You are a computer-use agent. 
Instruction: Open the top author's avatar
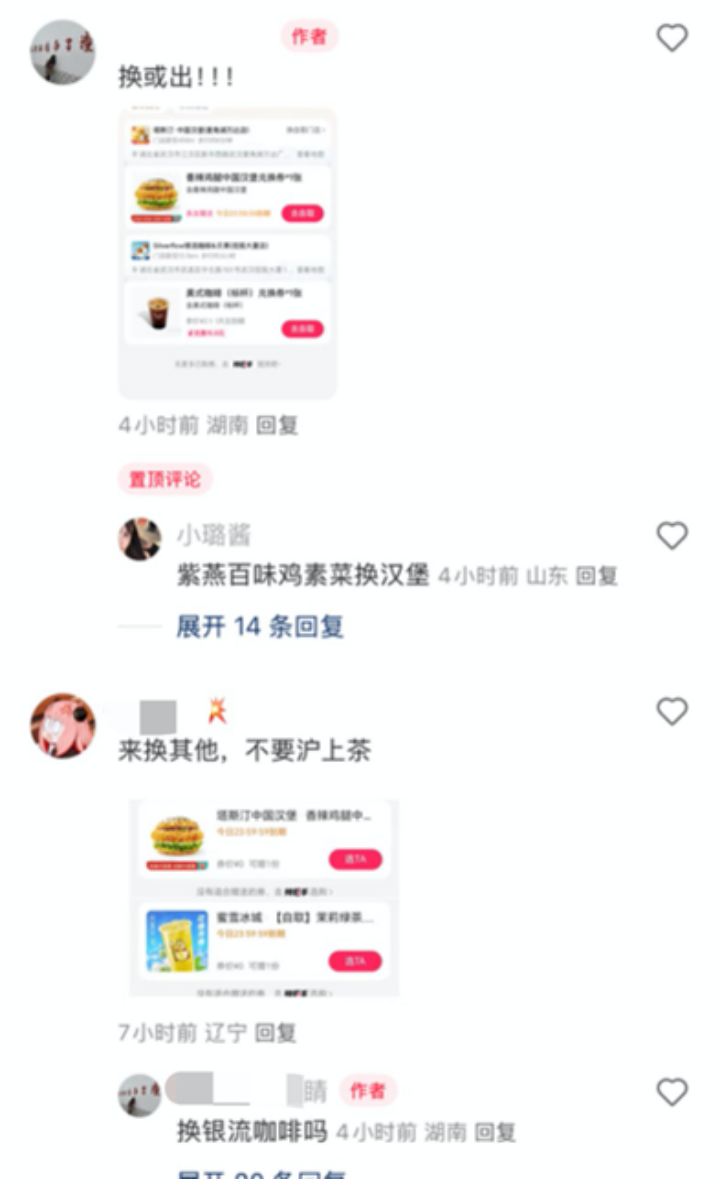63,52
